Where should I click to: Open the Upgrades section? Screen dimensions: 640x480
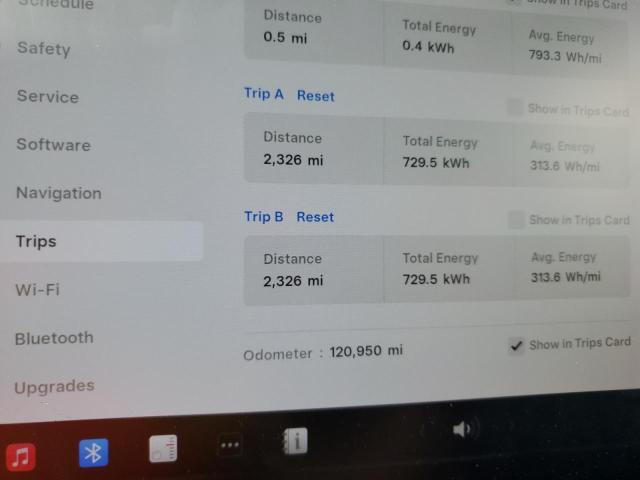[54, 386]
